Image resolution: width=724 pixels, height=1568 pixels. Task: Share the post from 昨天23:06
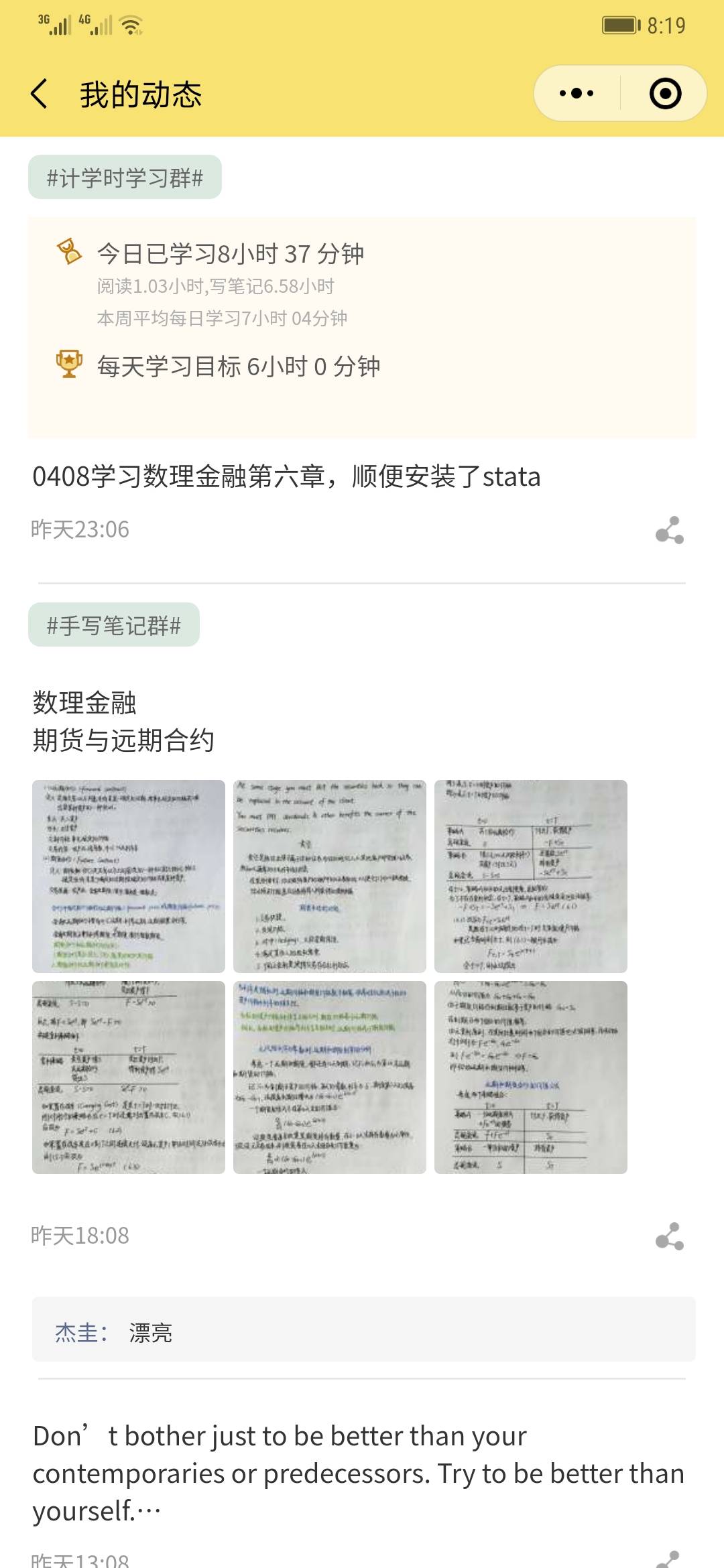pos(669,530)
